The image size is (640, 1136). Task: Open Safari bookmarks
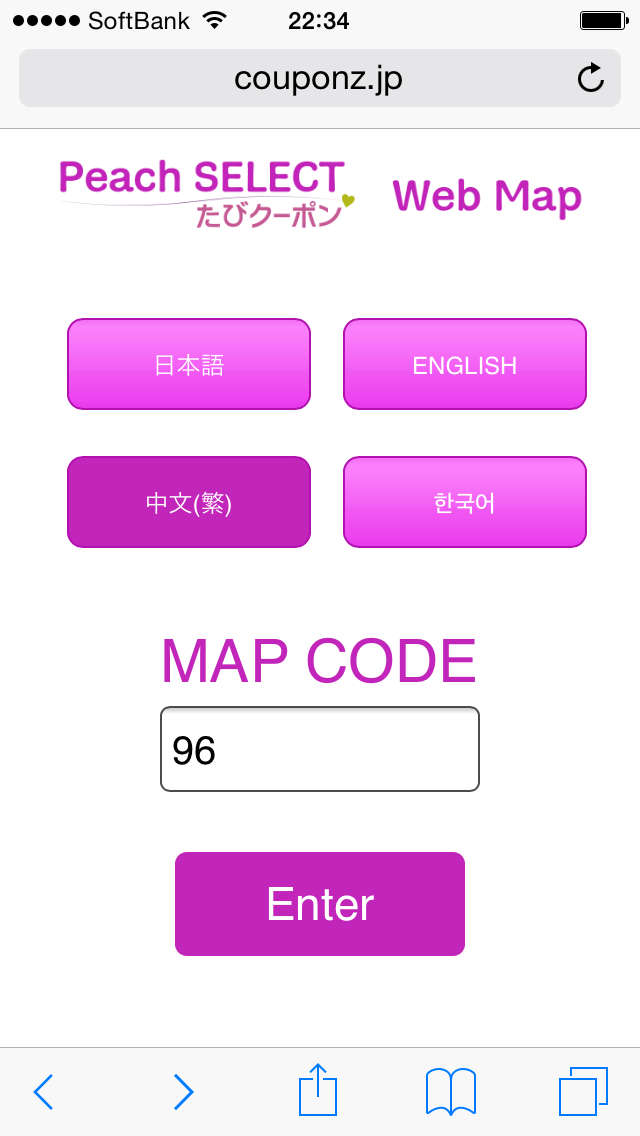click(x=451, y=1091)
